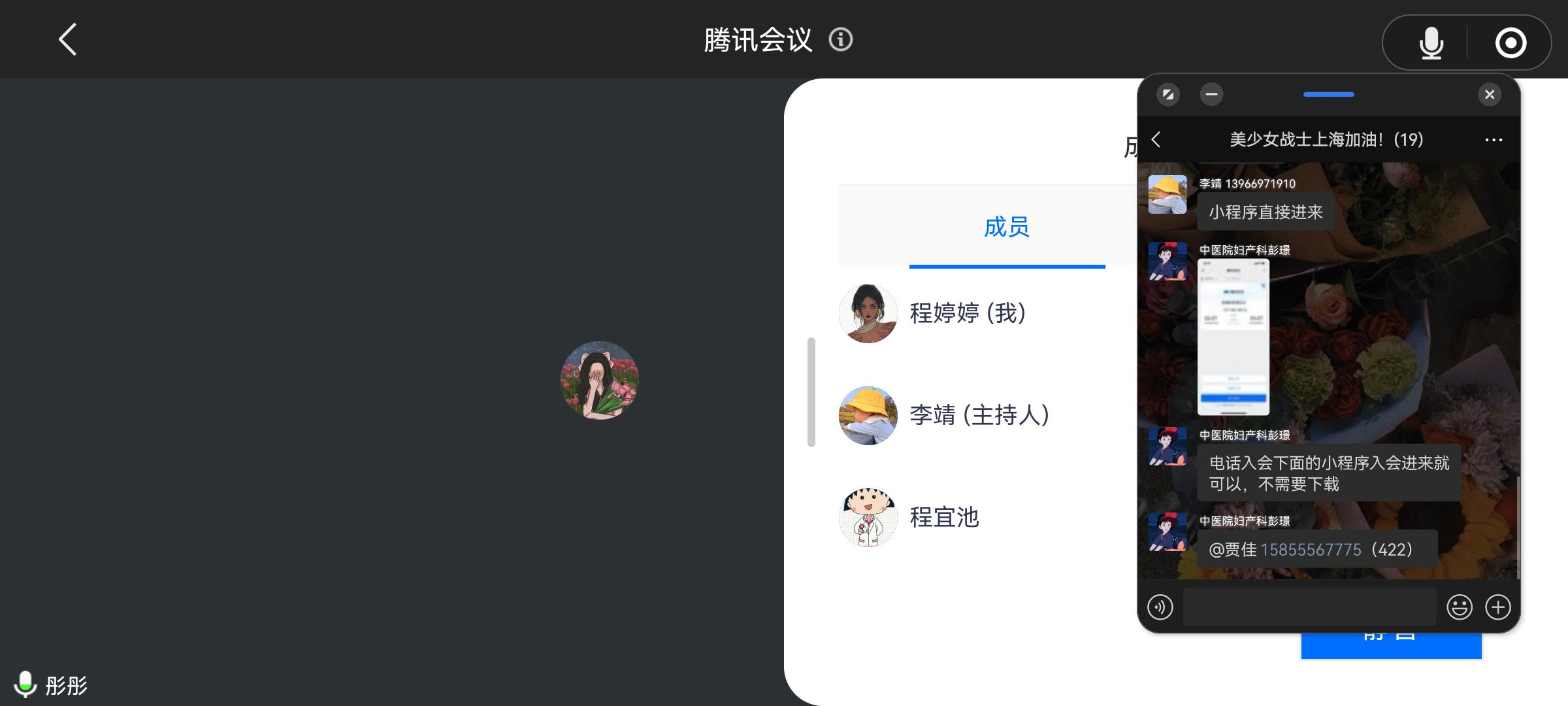Go back in the group chat
The image size is (1568, 706).
pyautogui.click(x=1156, y=139)
